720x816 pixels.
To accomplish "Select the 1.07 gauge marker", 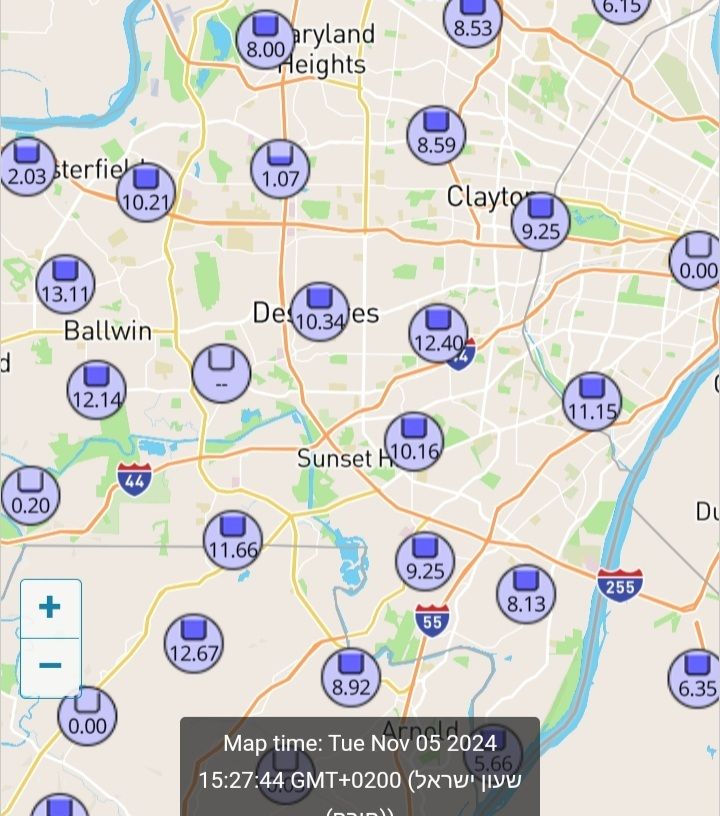I will (x=280, y=169).
